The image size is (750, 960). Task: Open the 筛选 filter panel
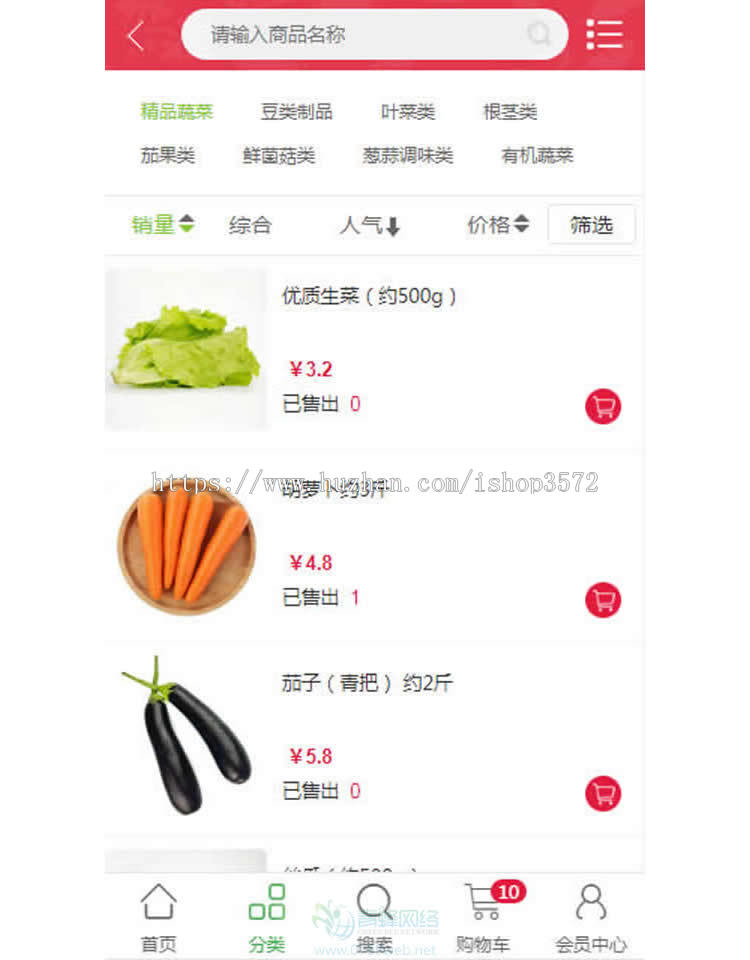coord(592,225)
